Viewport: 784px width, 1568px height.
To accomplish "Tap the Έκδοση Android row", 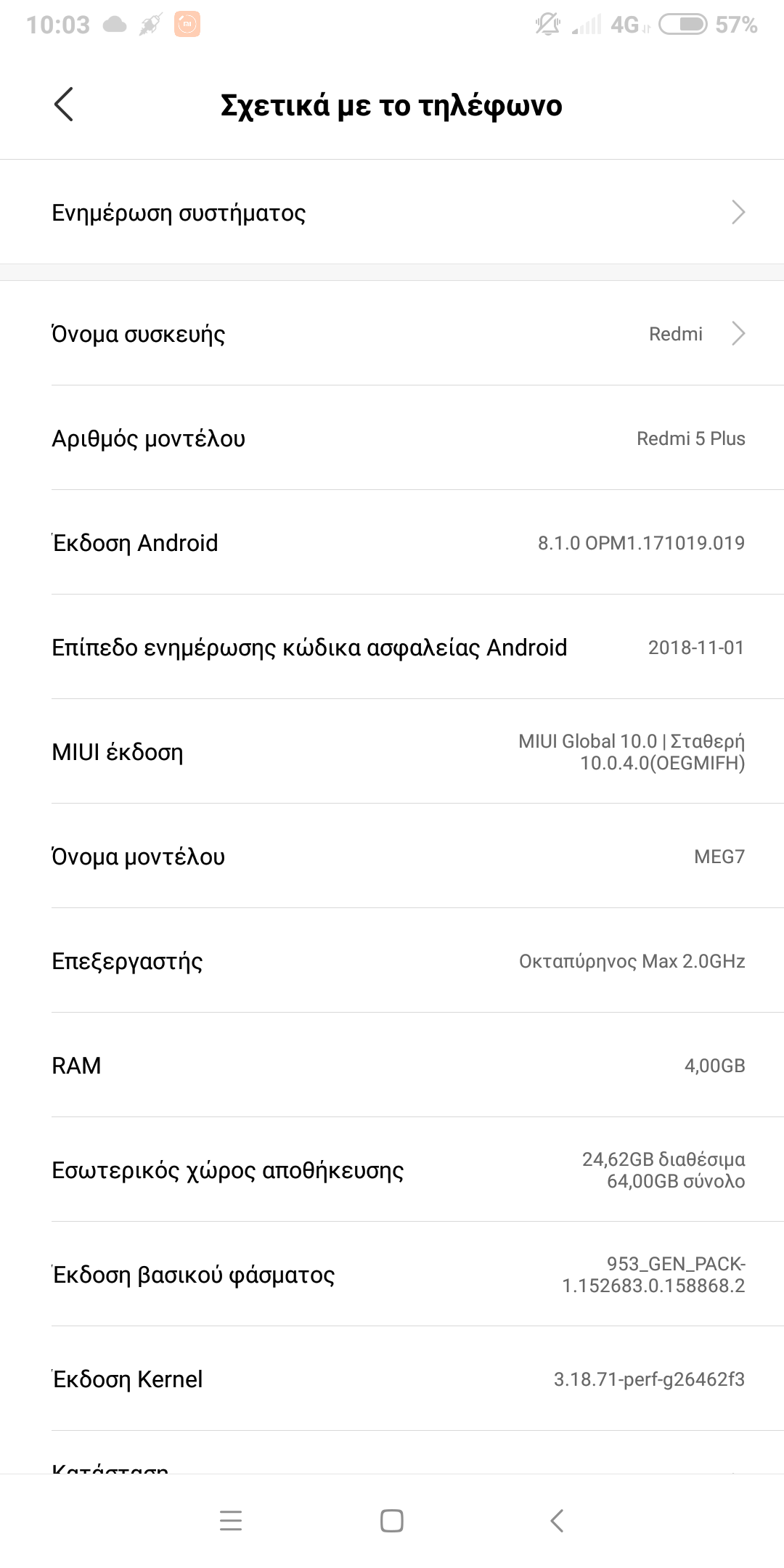I will (x=392, y=543).
